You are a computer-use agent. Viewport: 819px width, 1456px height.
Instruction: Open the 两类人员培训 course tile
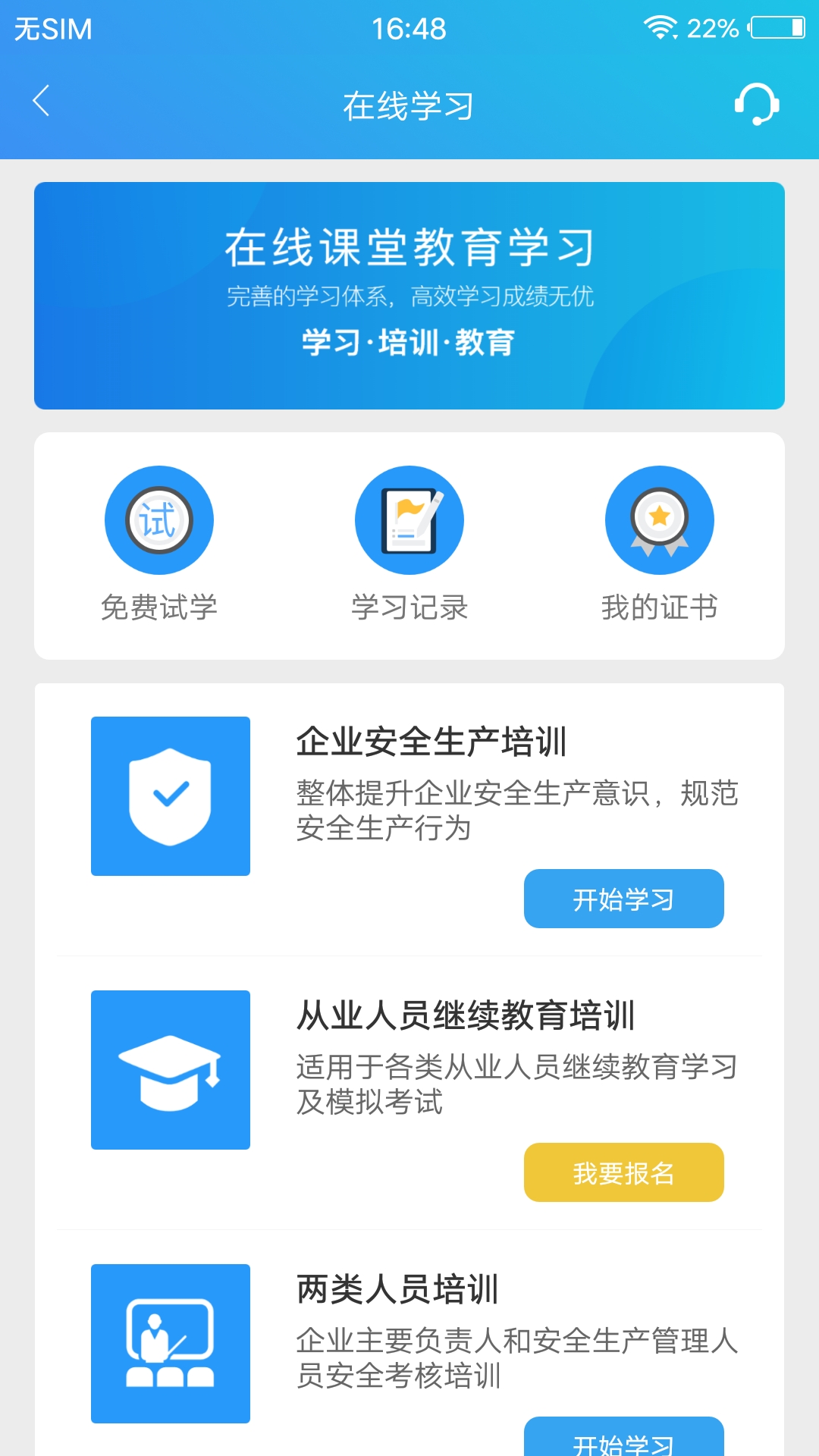pyautogui.click(x=171, y=1344)
